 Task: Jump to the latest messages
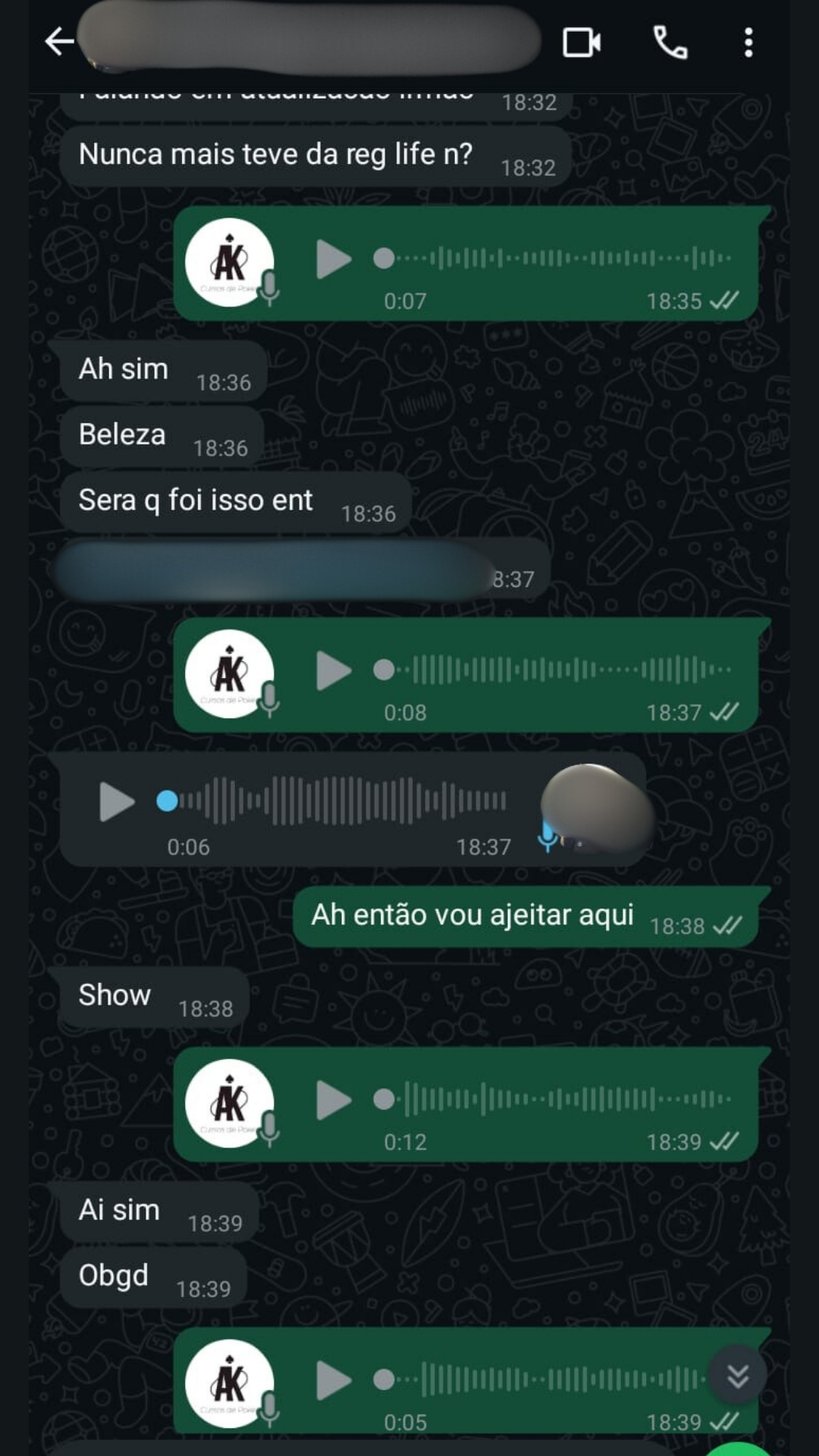(x=738, y=1375)
